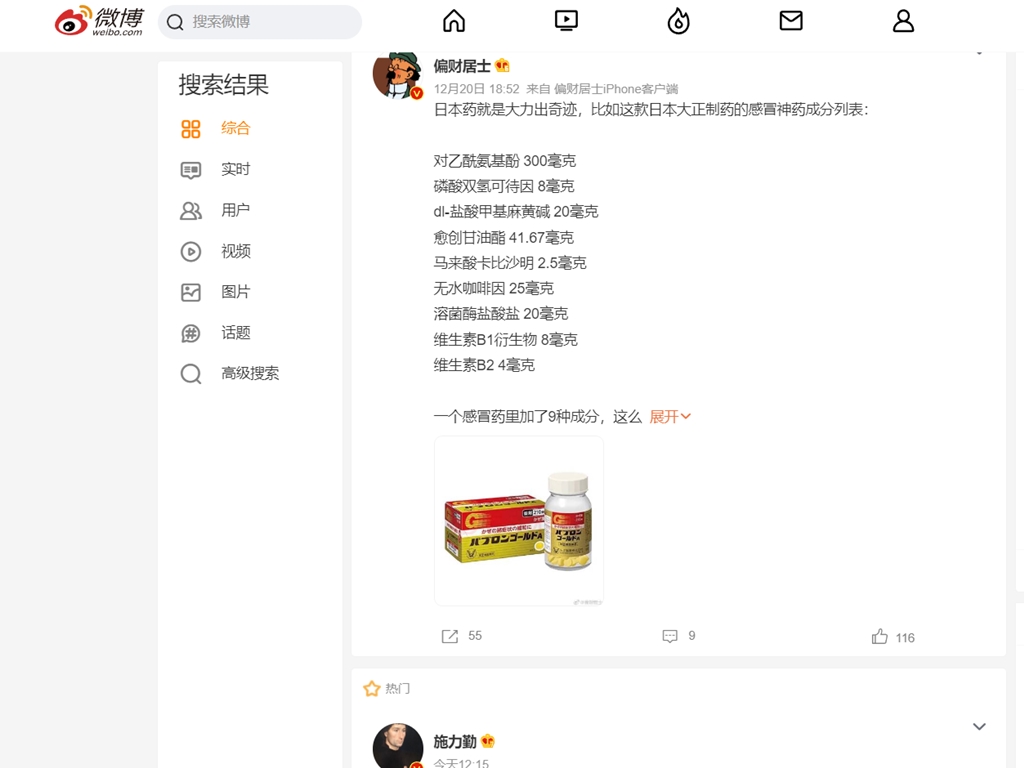1024x768 pixels.
Task: Switch to the 话题 results
Action: point(235,333)
